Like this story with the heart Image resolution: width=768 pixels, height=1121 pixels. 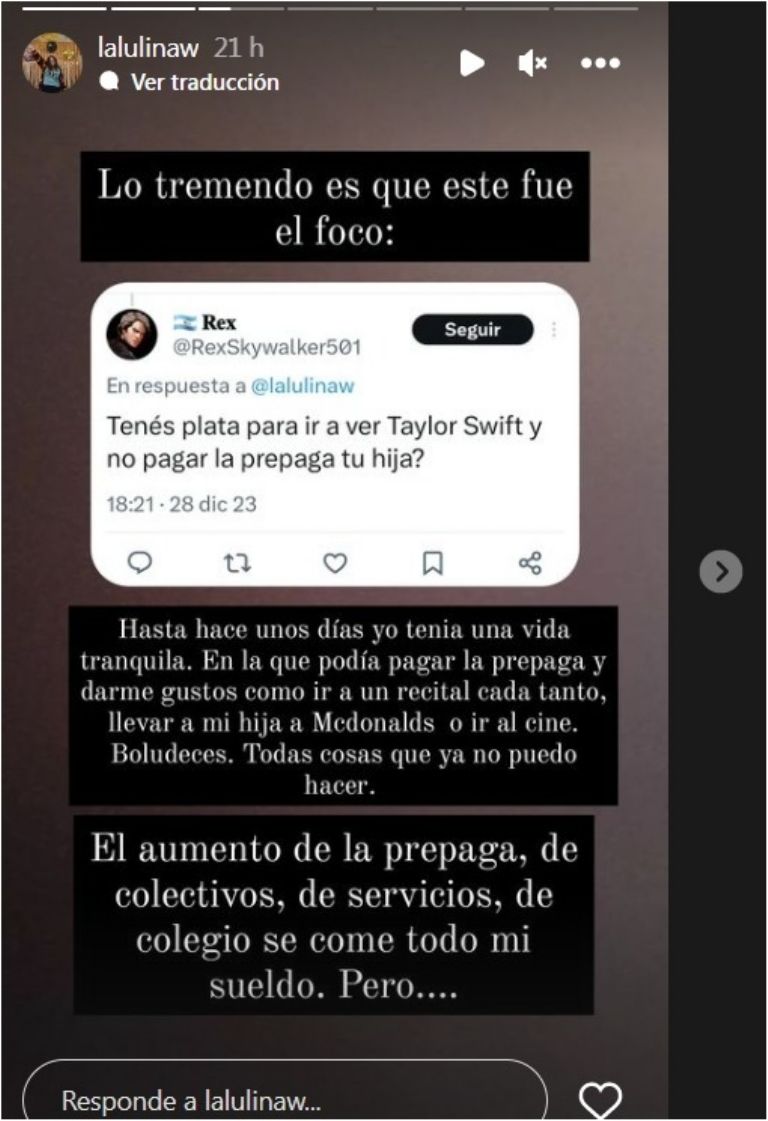click(x=601, y=1099)
